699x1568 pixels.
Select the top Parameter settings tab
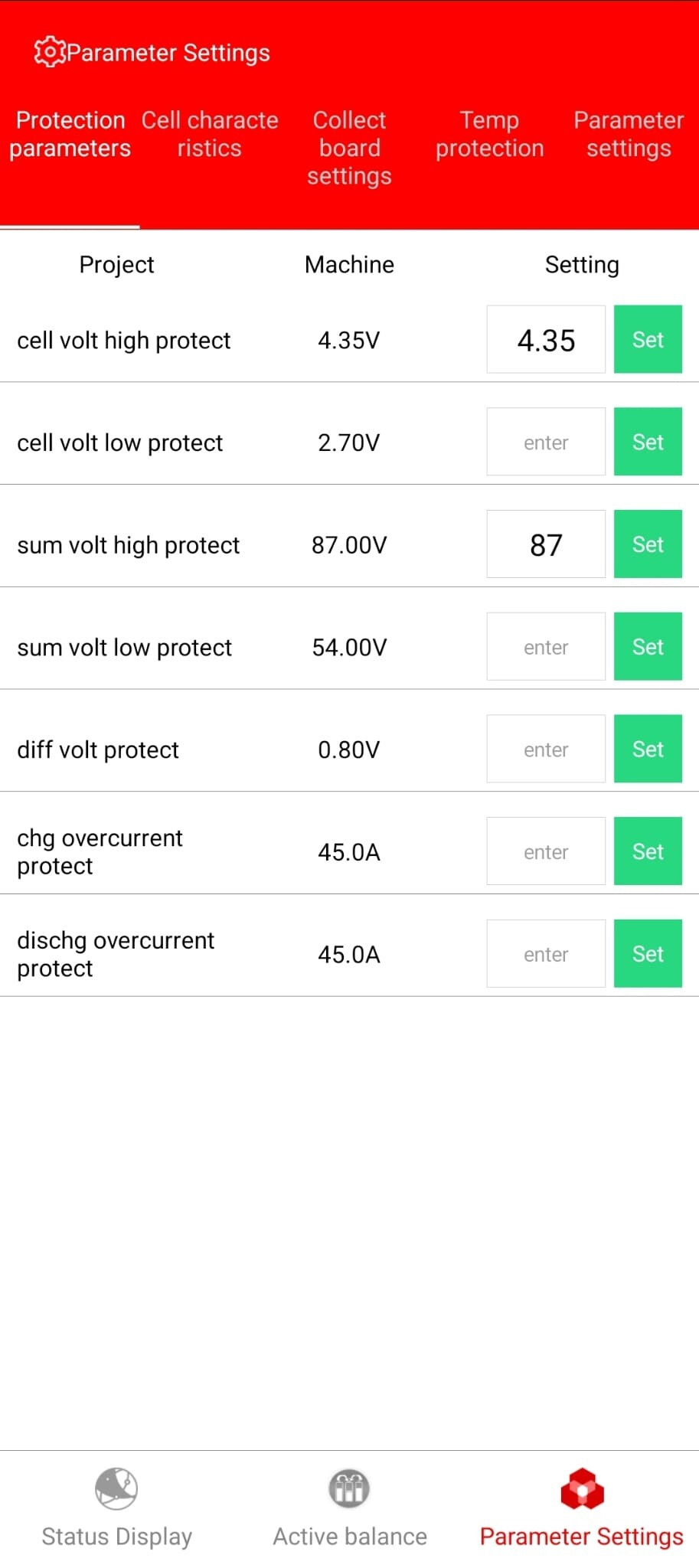(629, 134)
